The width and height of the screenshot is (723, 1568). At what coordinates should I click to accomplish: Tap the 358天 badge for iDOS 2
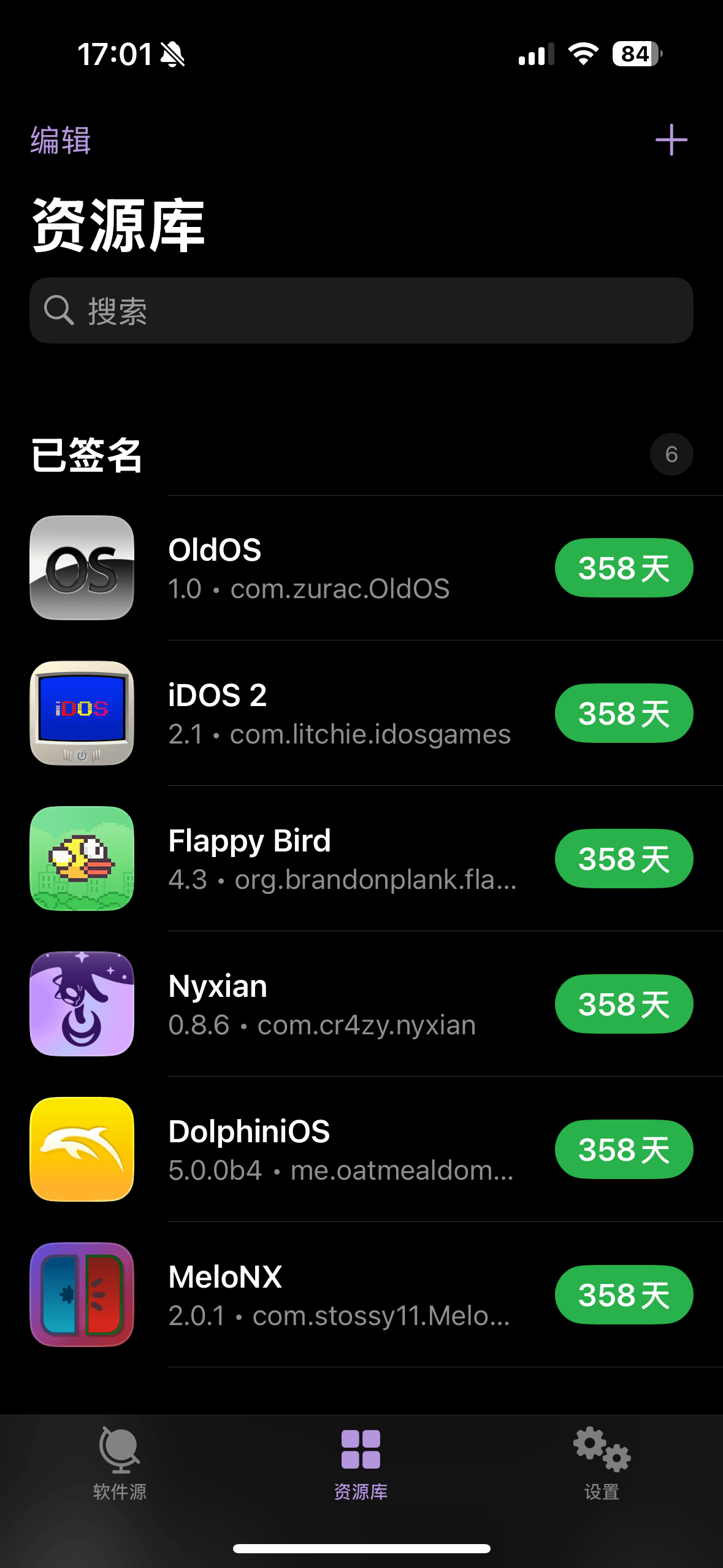[x=624, y=713]
